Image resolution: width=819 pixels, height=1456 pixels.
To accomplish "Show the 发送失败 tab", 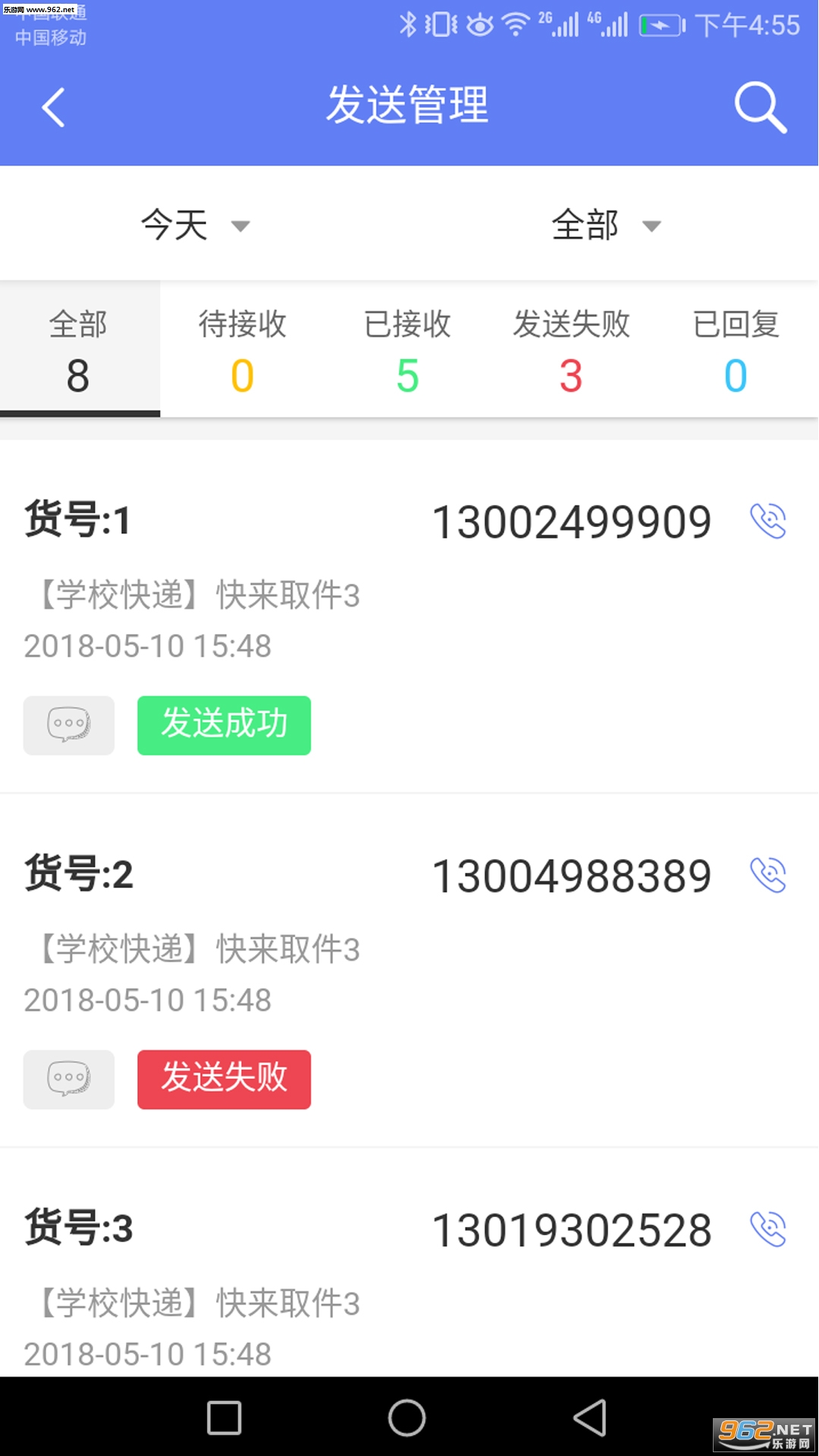I will click(x=571, y=350).
